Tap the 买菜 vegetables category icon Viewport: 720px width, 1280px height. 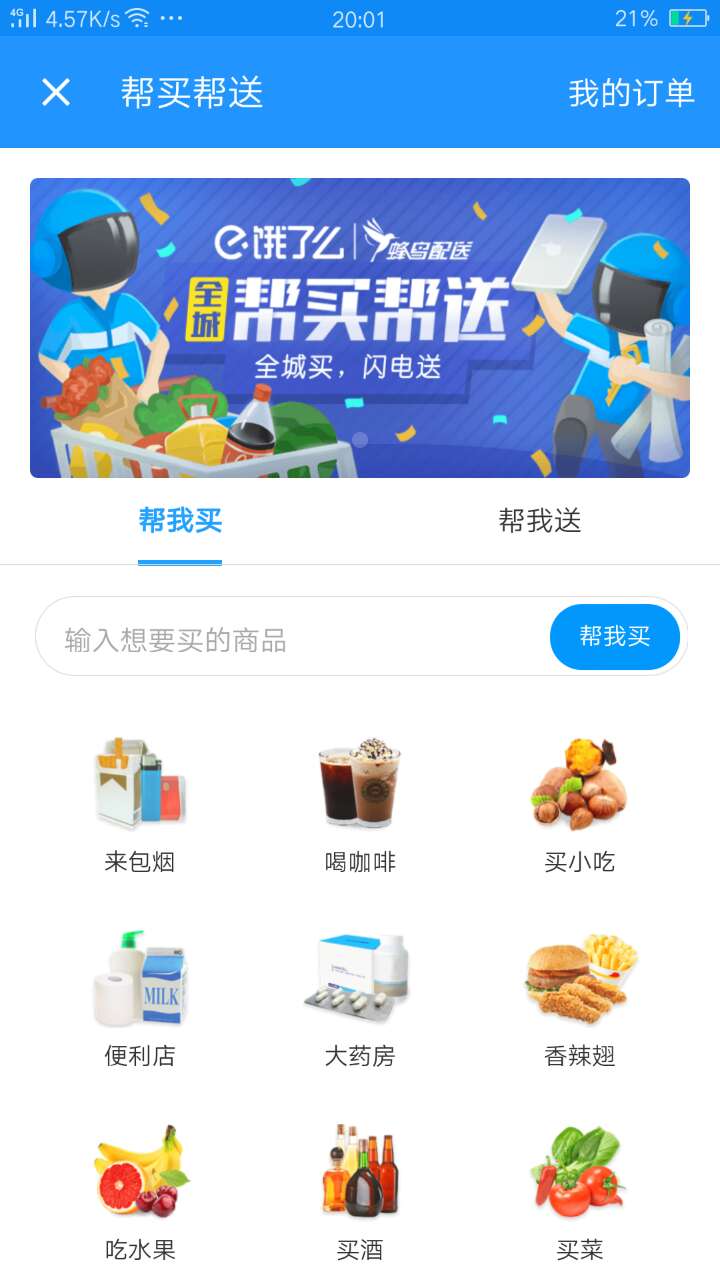pos(580,1170)
